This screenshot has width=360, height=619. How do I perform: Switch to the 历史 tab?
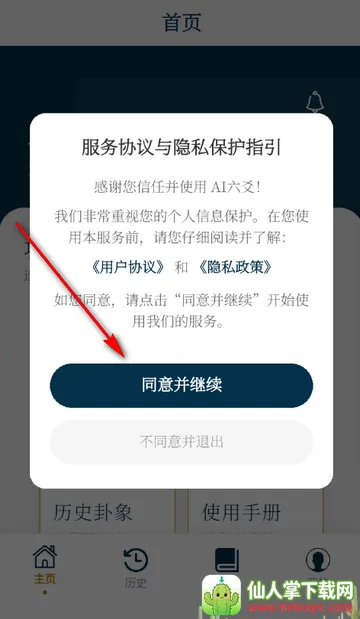click(135, 568)
